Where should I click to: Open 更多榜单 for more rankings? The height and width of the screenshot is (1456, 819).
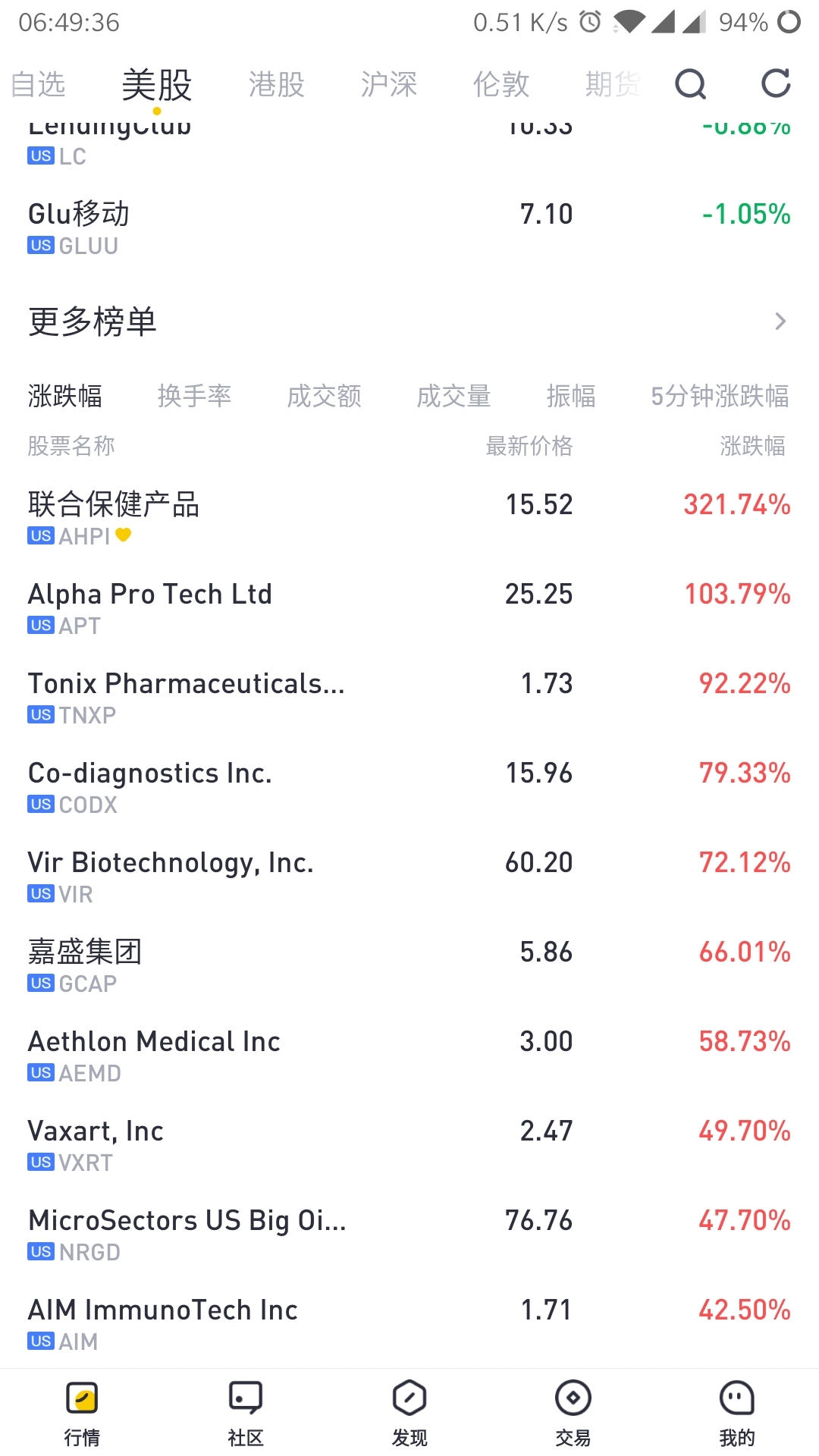click(x=409, y=322)
